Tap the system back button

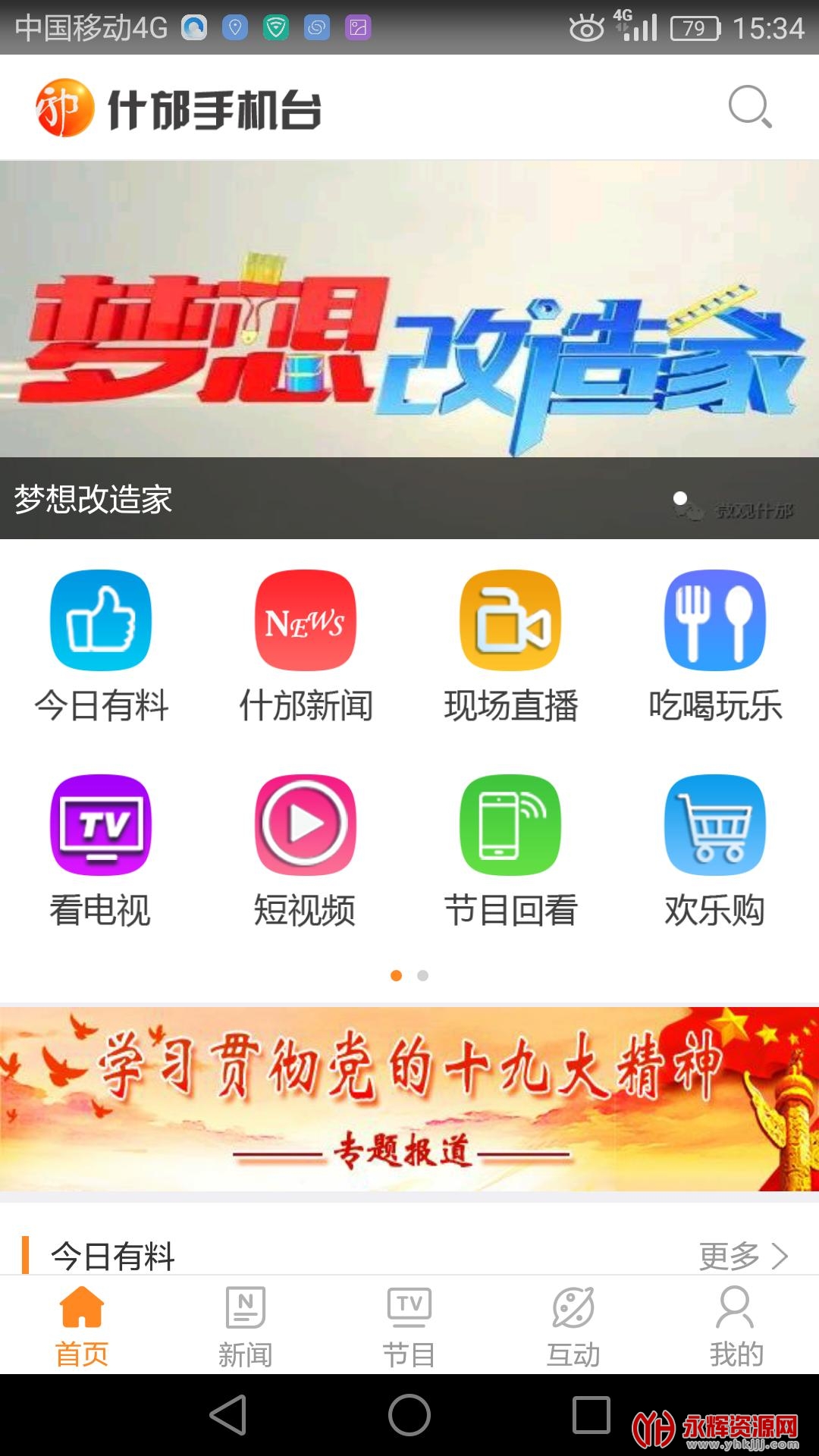(x=228, y=1415)
